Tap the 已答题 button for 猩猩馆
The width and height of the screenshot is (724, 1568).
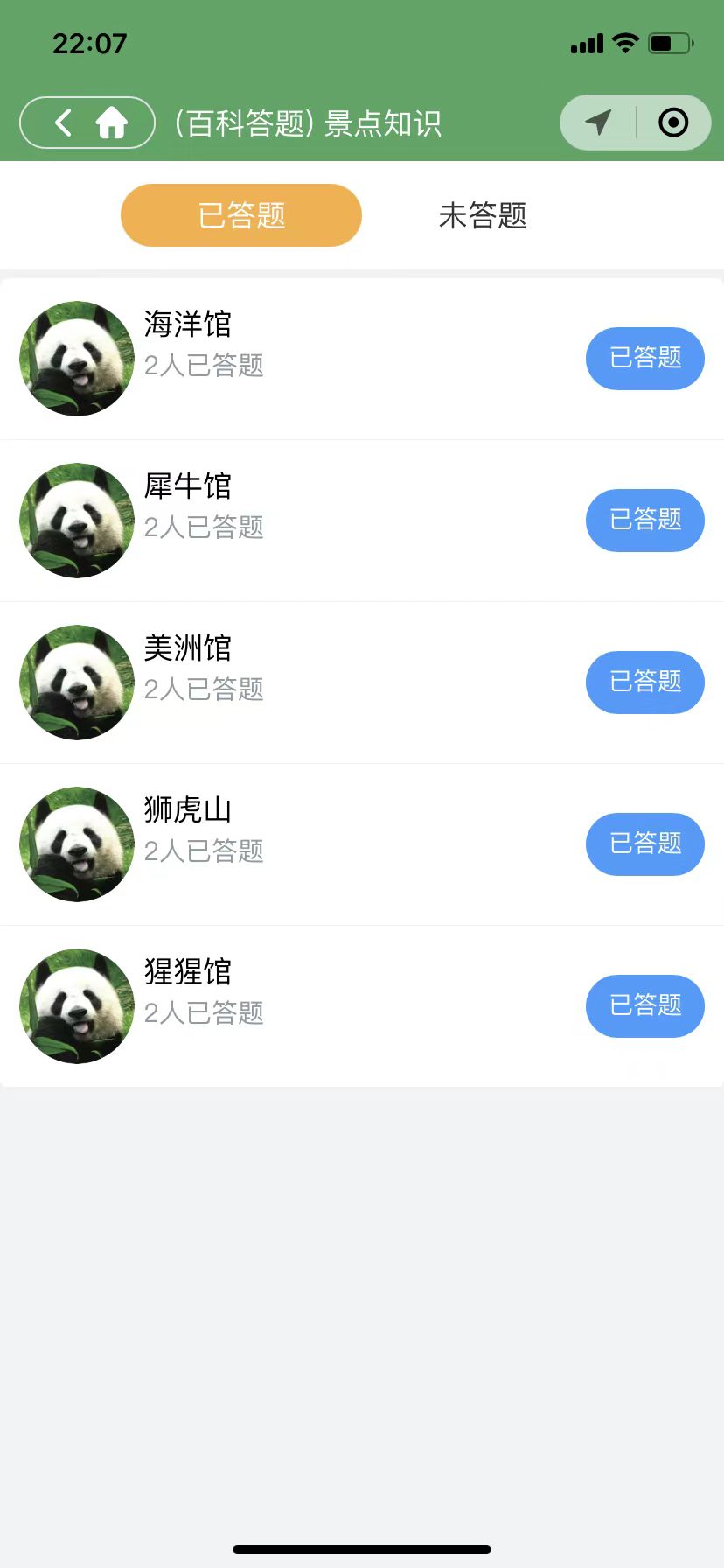tap(645, 1006)
